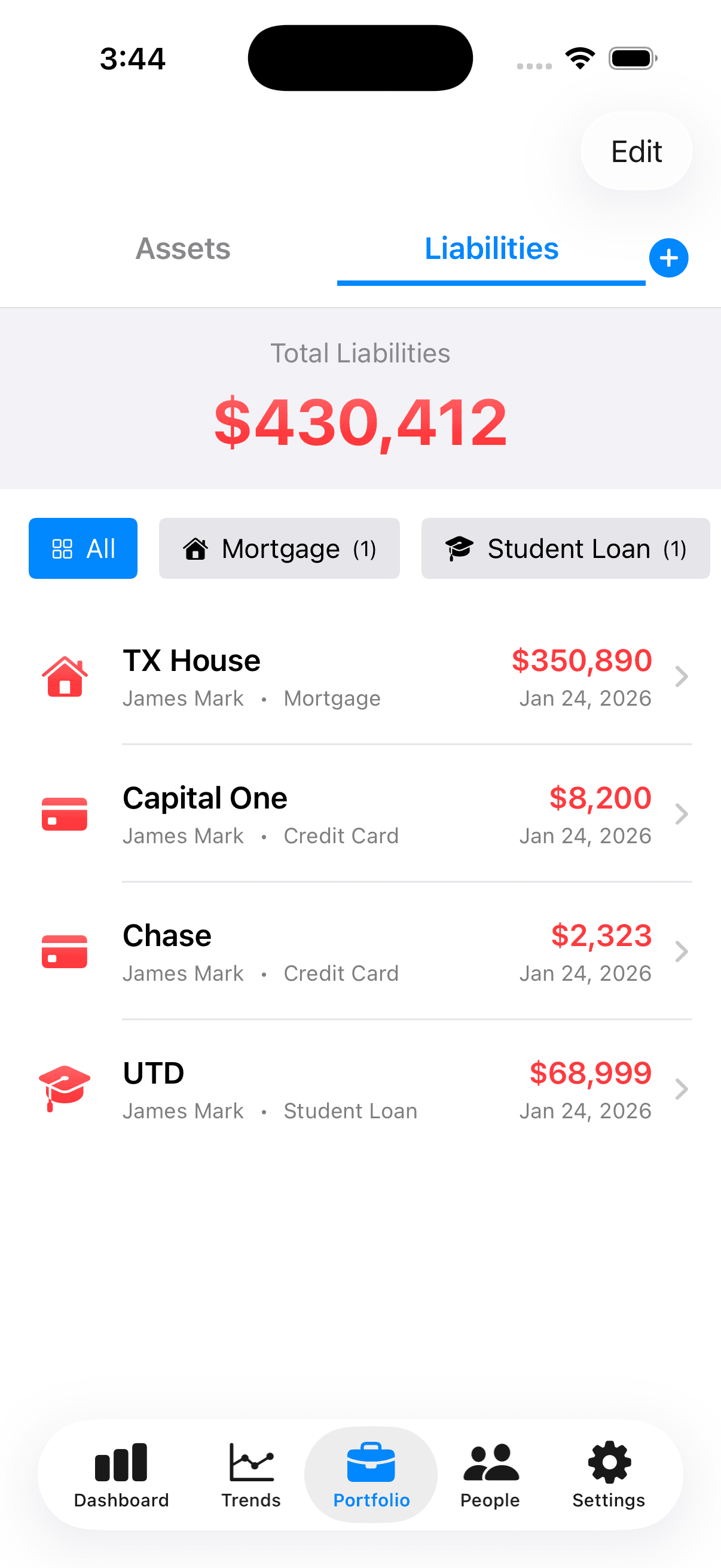The width and height of the screenshot is (721, 1568).
Task: Switch to the Liabilities tab
Action: (491, 249)
